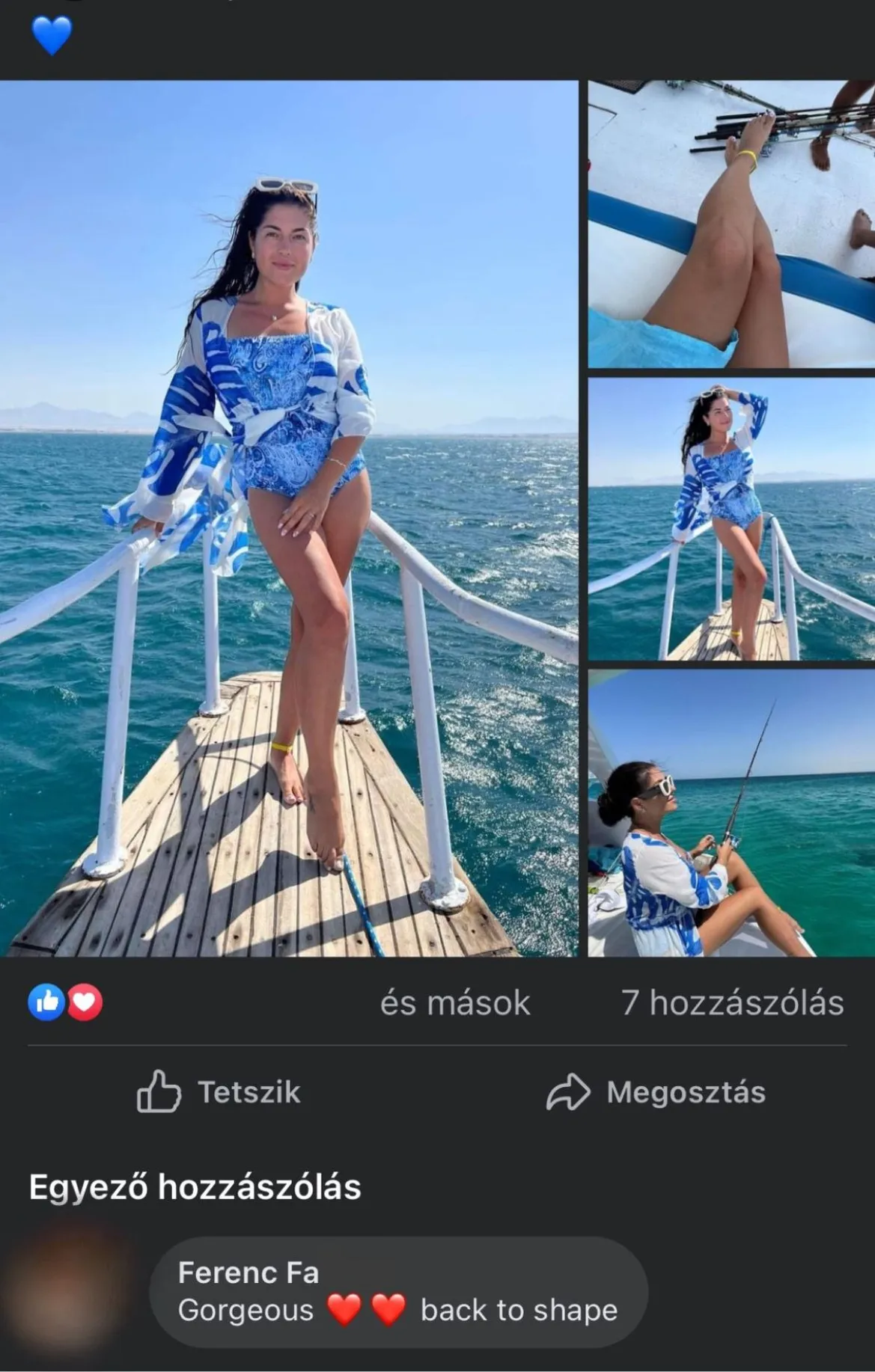Open the photo of woman fishing

coord(731,813)
